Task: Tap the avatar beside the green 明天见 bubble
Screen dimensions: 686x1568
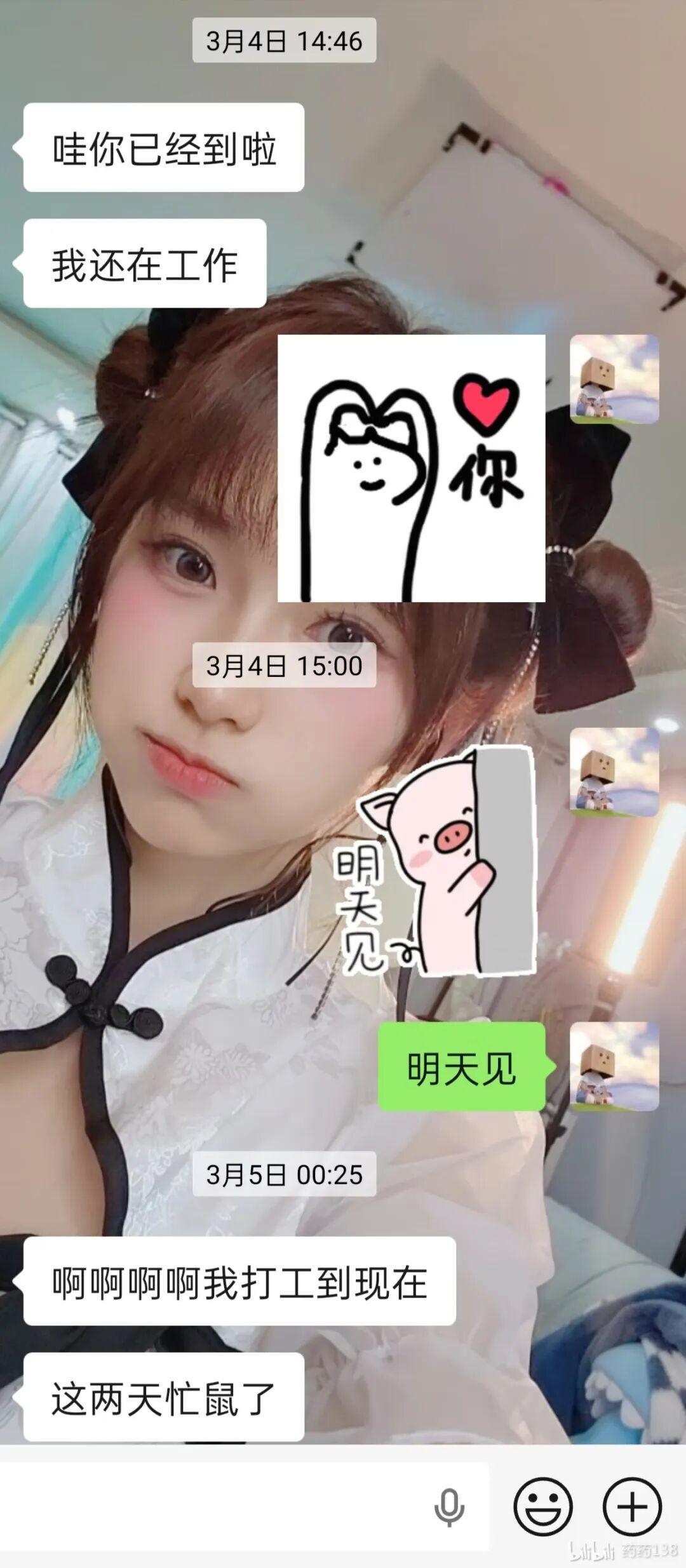Action: [614, 1066]
